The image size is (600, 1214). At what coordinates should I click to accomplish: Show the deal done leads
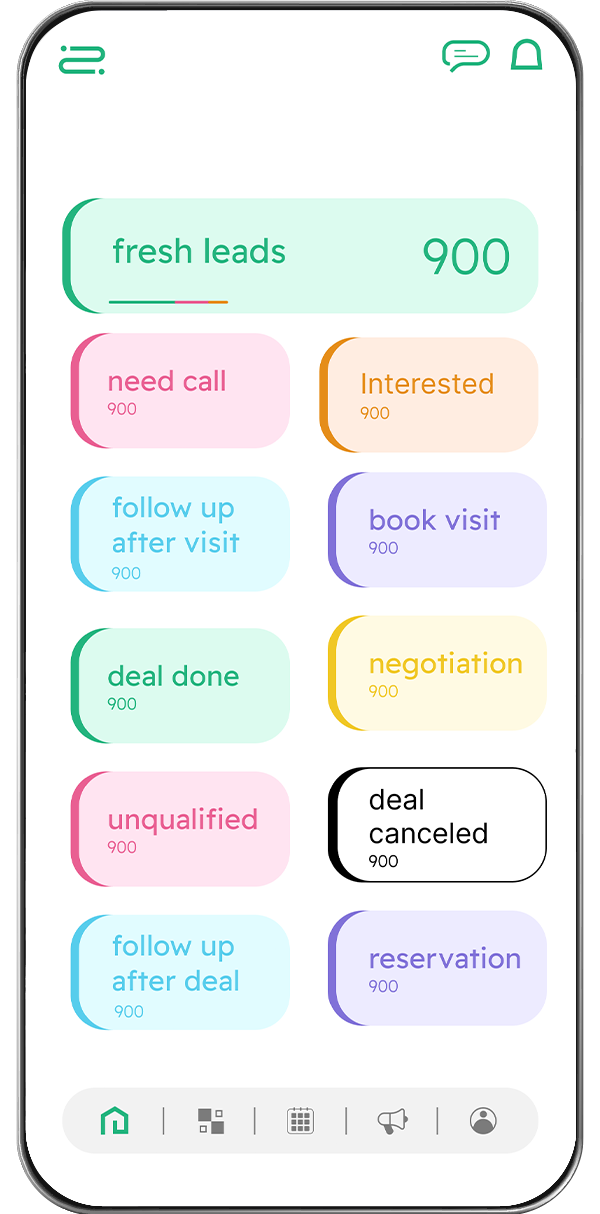coord(181,686)
